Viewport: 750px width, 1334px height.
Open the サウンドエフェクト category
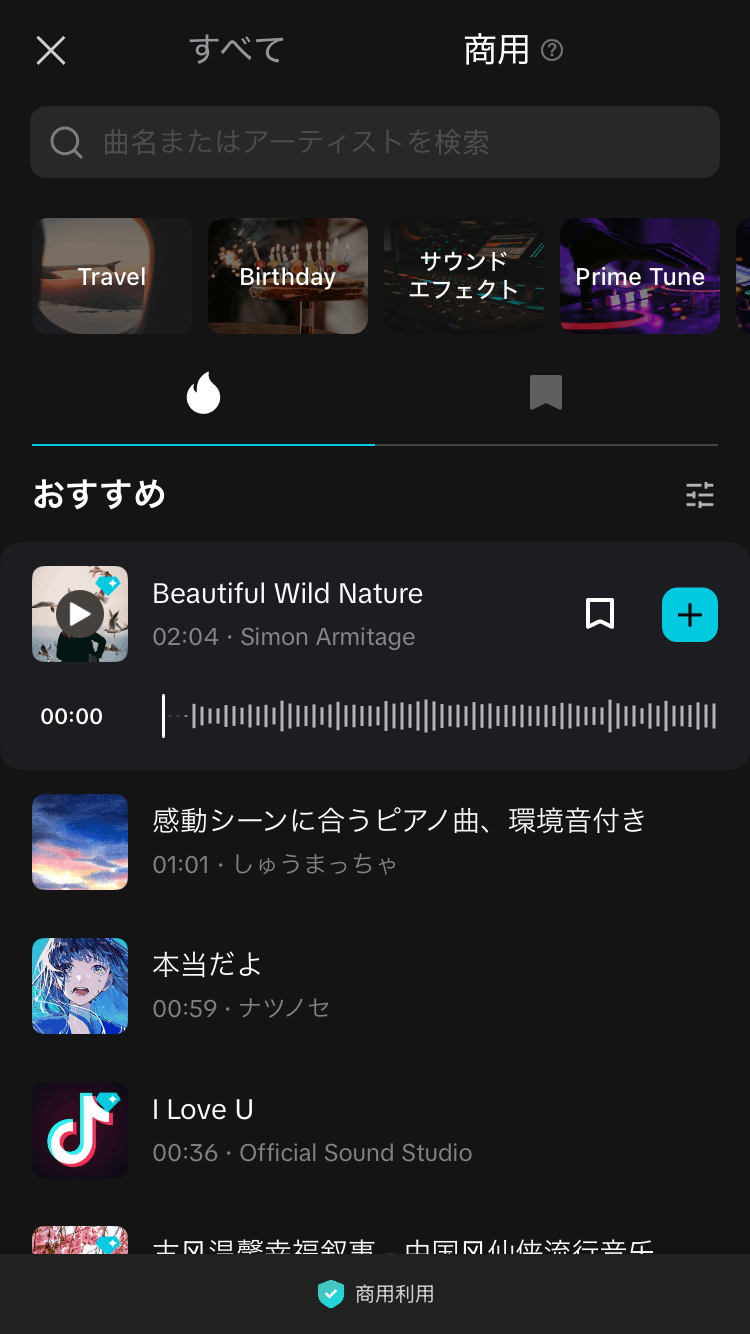[x=463, y=276]
